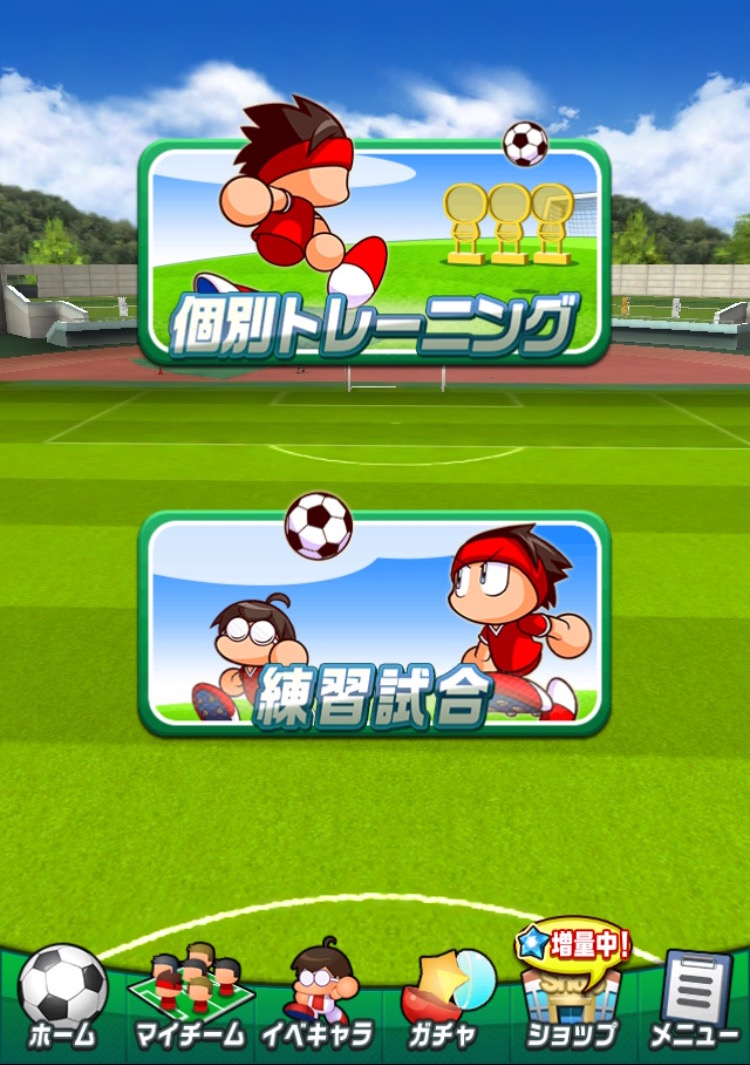The width and height of the screenshot is (750, 1065).
Task: Start a 練習試合 practice match
Action: [x=374, y=625]
